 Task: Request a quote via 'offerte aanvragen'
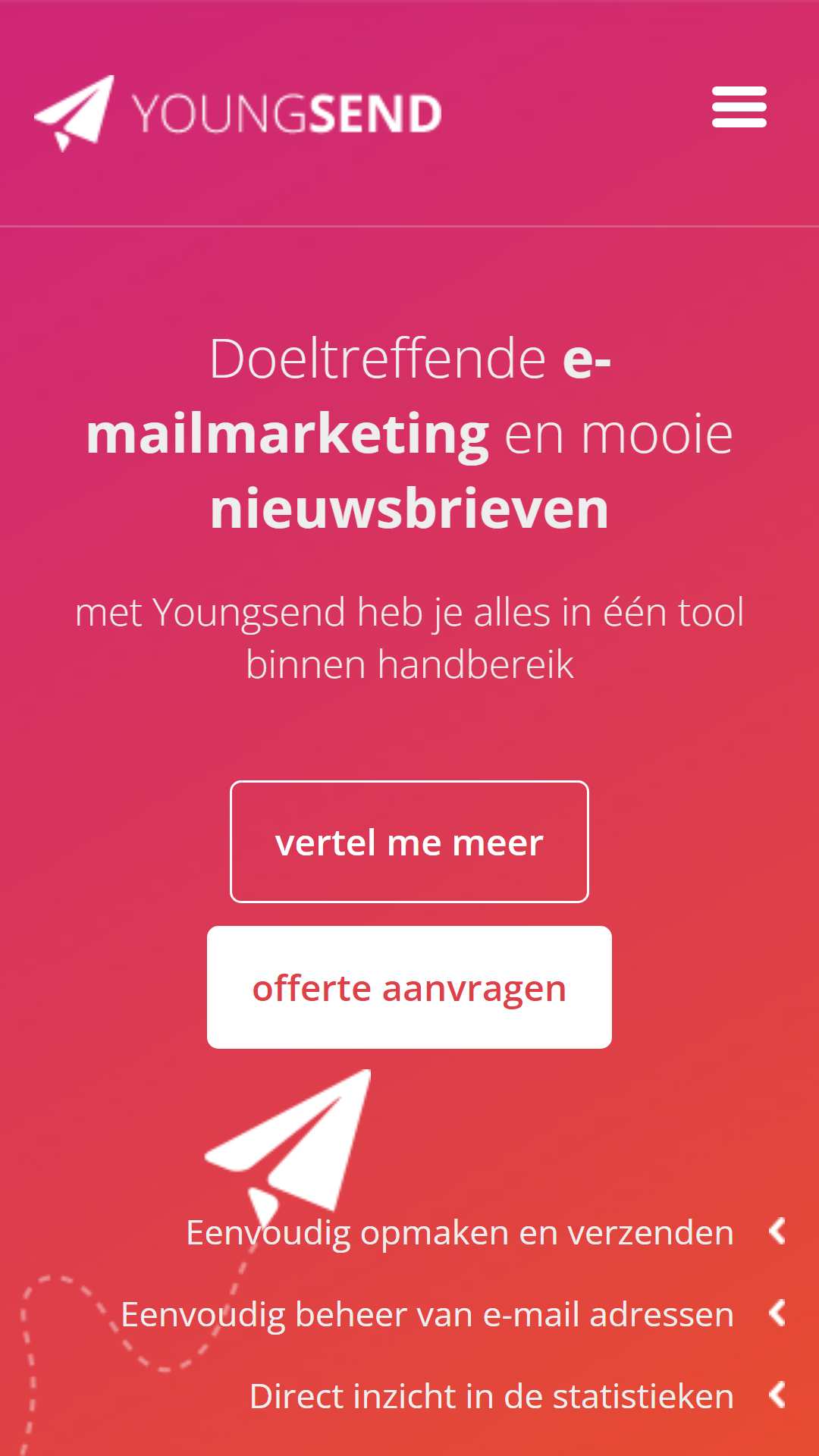[x=409, y=987]
